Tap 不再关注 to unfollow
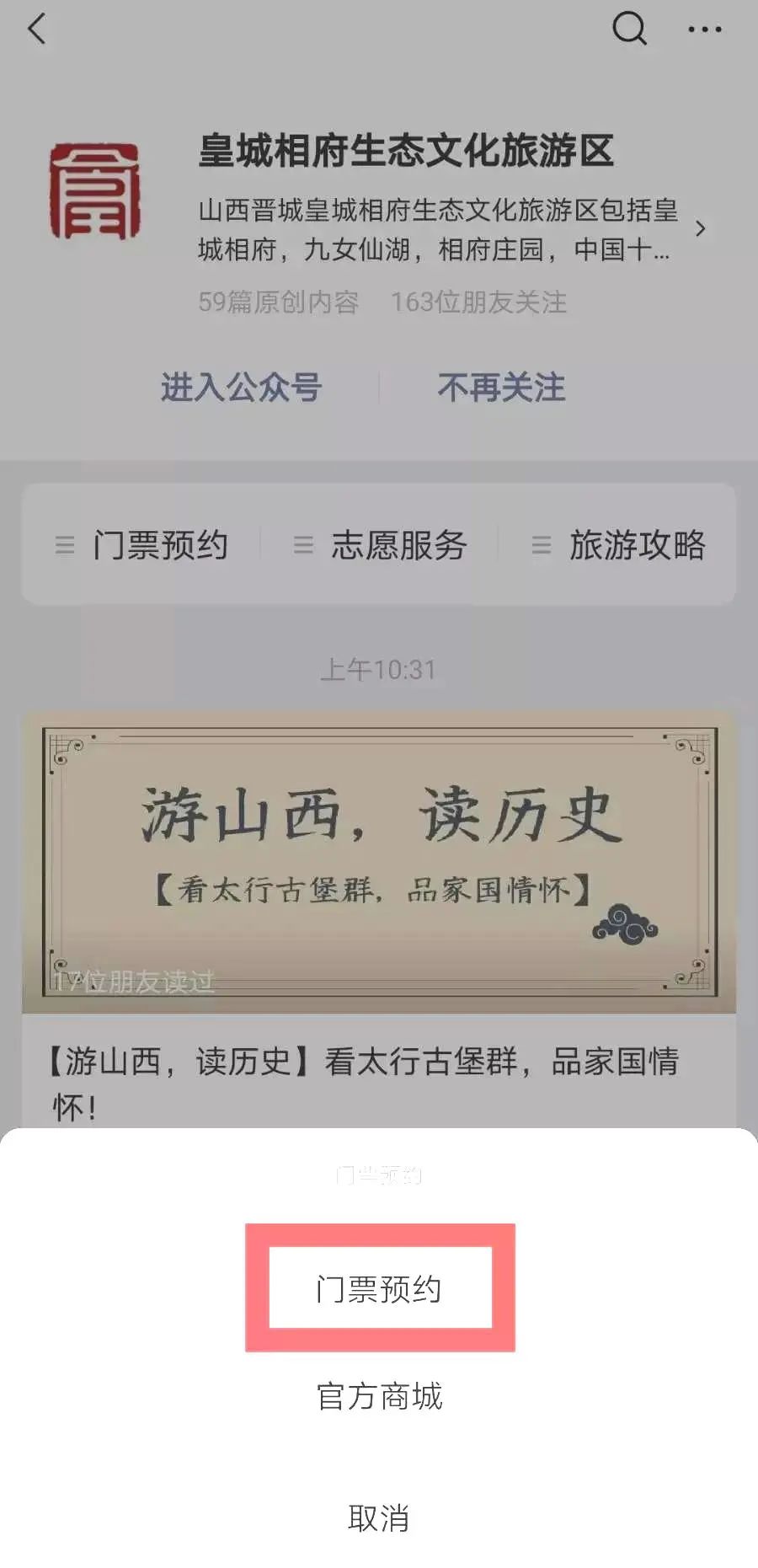The height and width of the screenshot is (1568, 758). click(x=501, y=388)
